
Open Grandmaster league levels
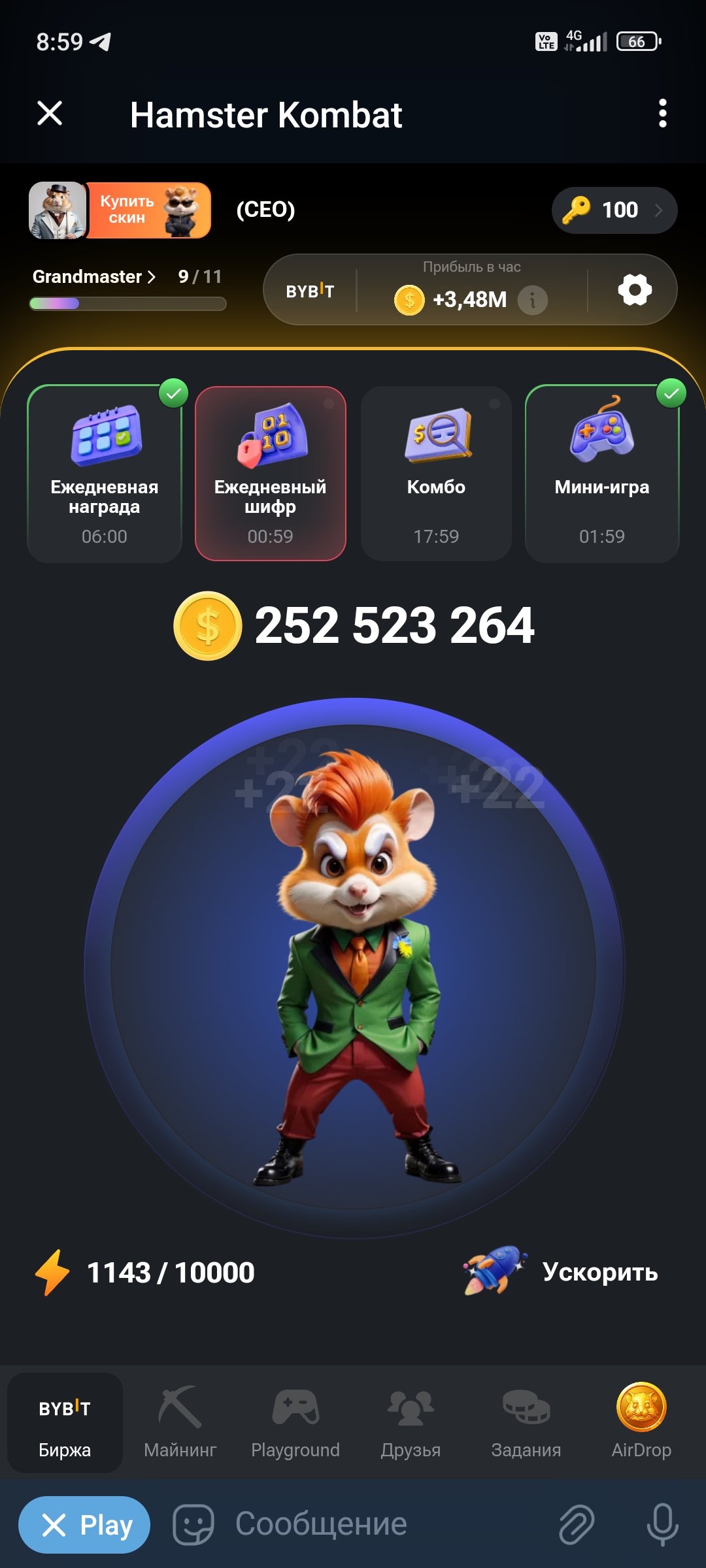pos(95,277)
